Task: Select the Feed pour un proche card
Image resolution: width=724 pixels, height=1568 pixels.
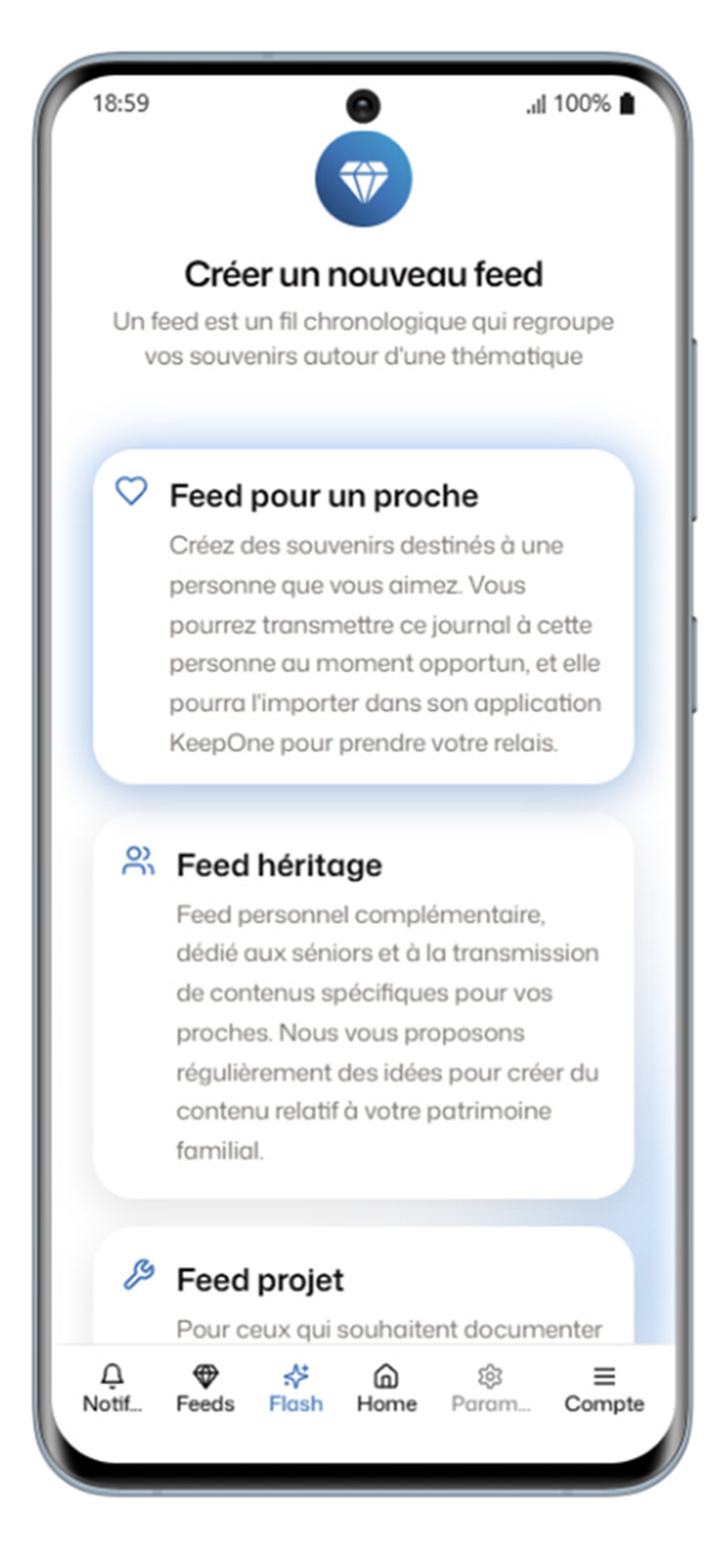Action: coord(363,616)
